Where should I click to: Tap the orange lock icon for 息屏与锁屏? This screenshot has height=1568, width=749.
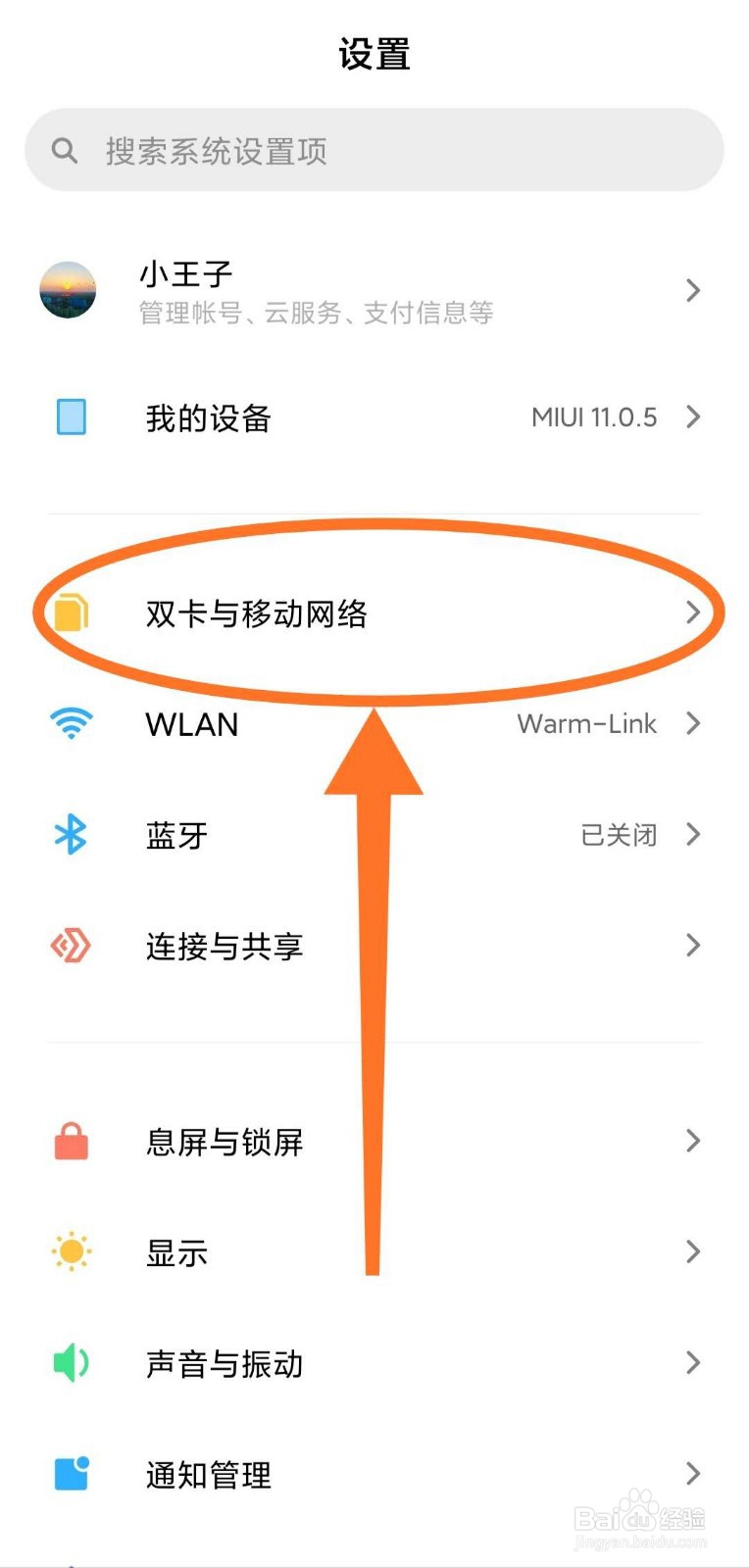tap(70, 1141)
